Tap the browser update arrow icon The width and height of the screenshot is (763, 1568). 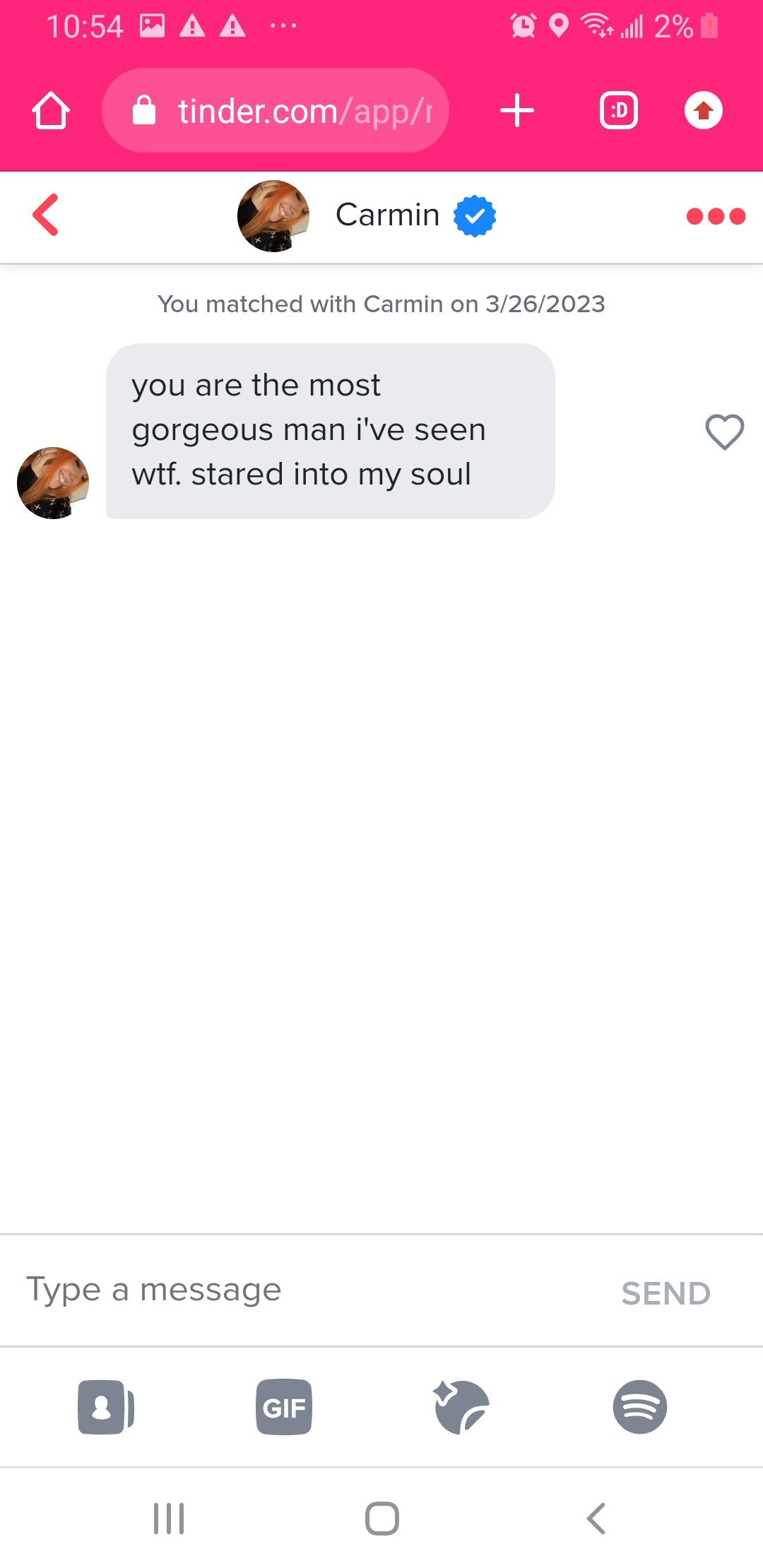[703, 111]
